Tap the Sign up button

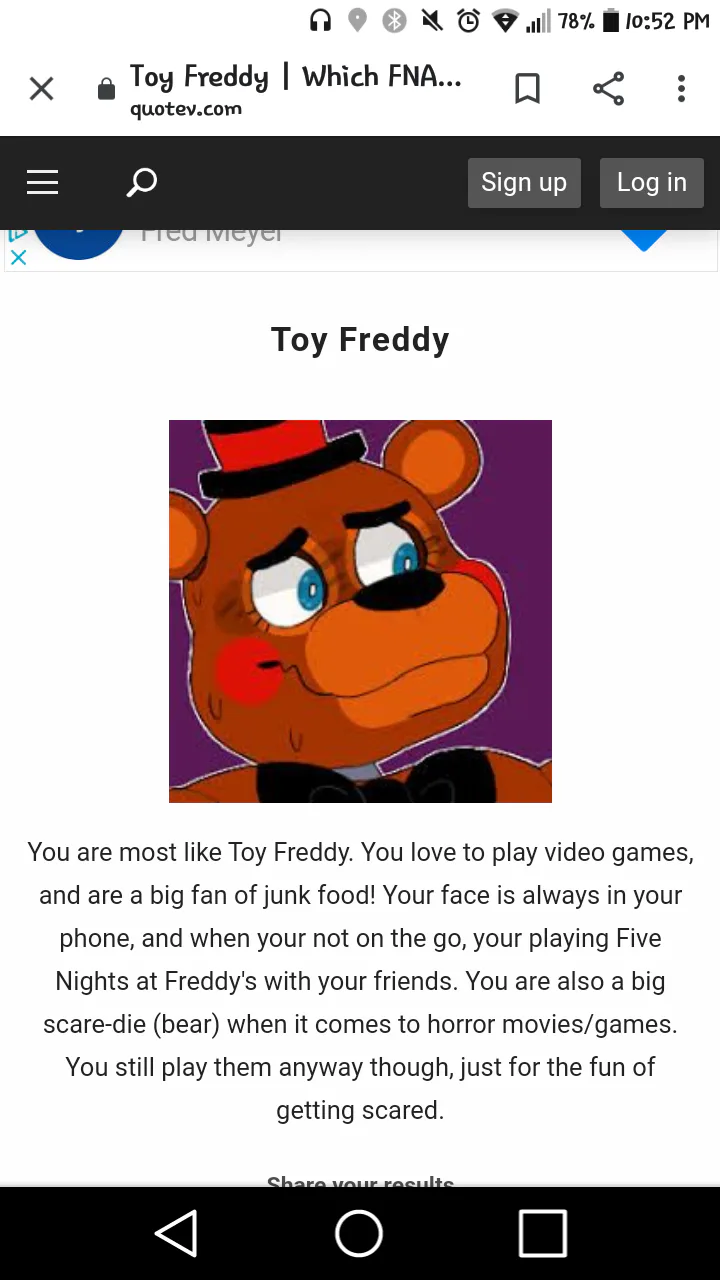click(x=524, y=183)
